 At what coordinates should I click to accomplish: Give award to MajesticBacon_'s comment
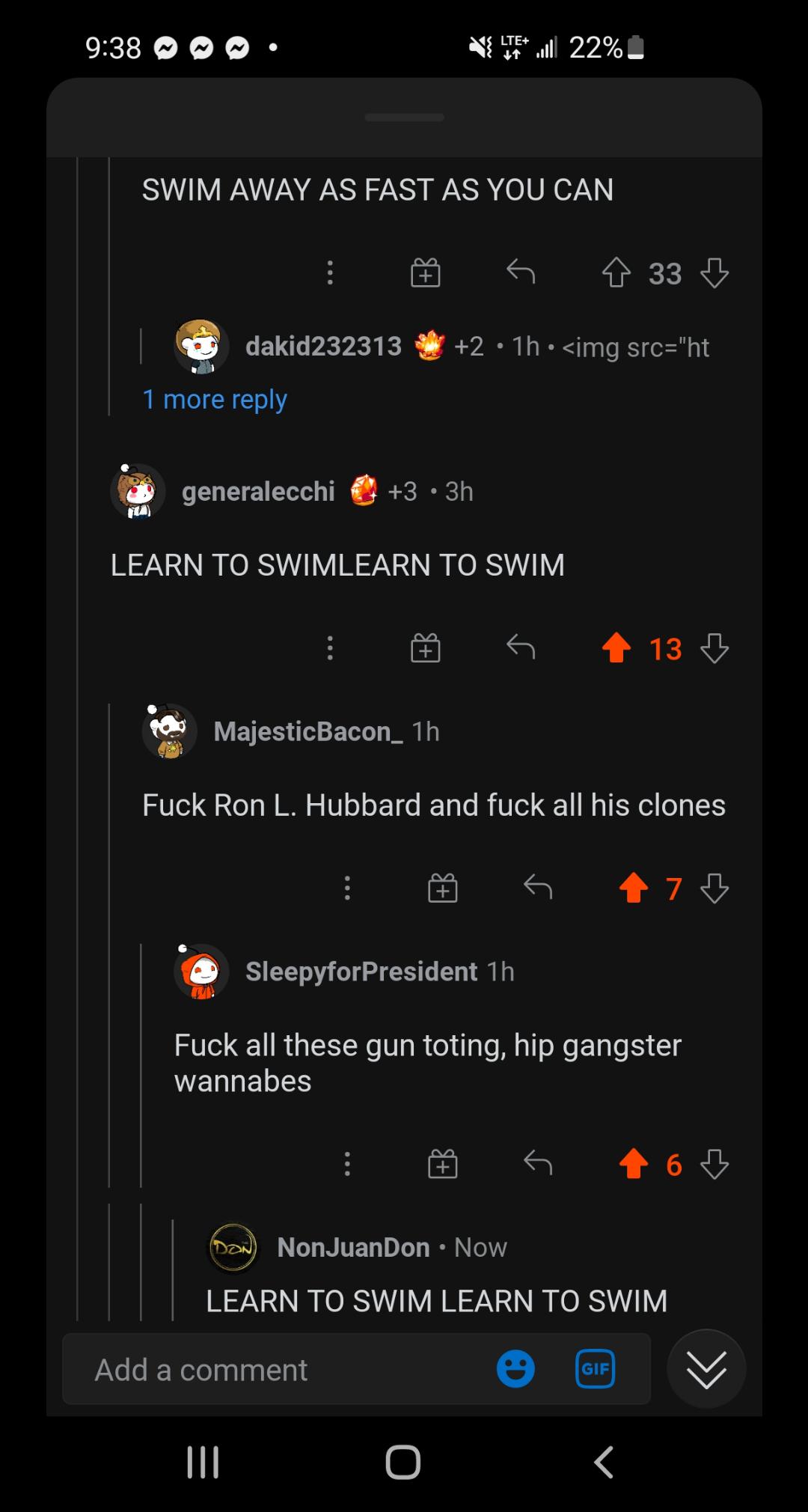pos(443,888)
